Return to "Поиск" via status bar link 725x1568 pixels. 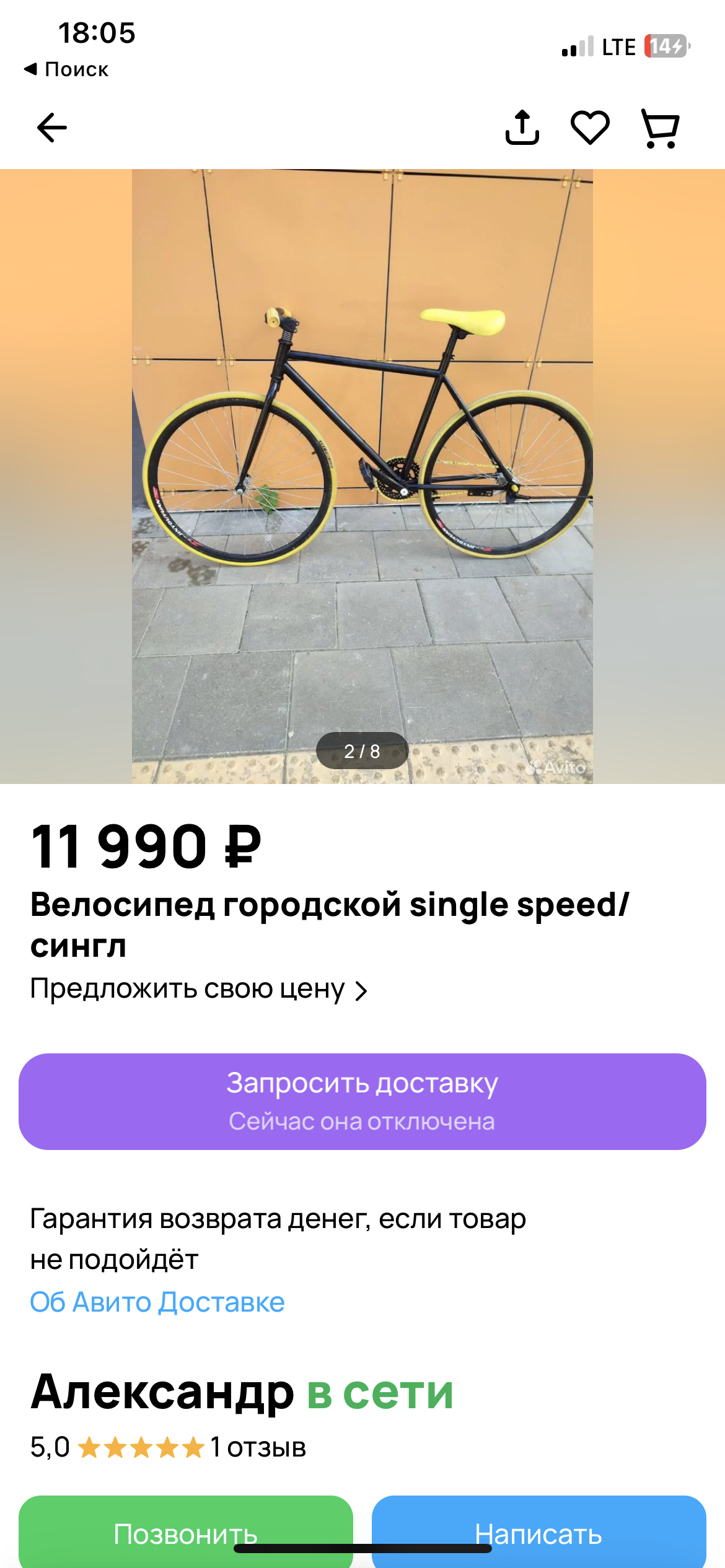click(x=66, y=69)
